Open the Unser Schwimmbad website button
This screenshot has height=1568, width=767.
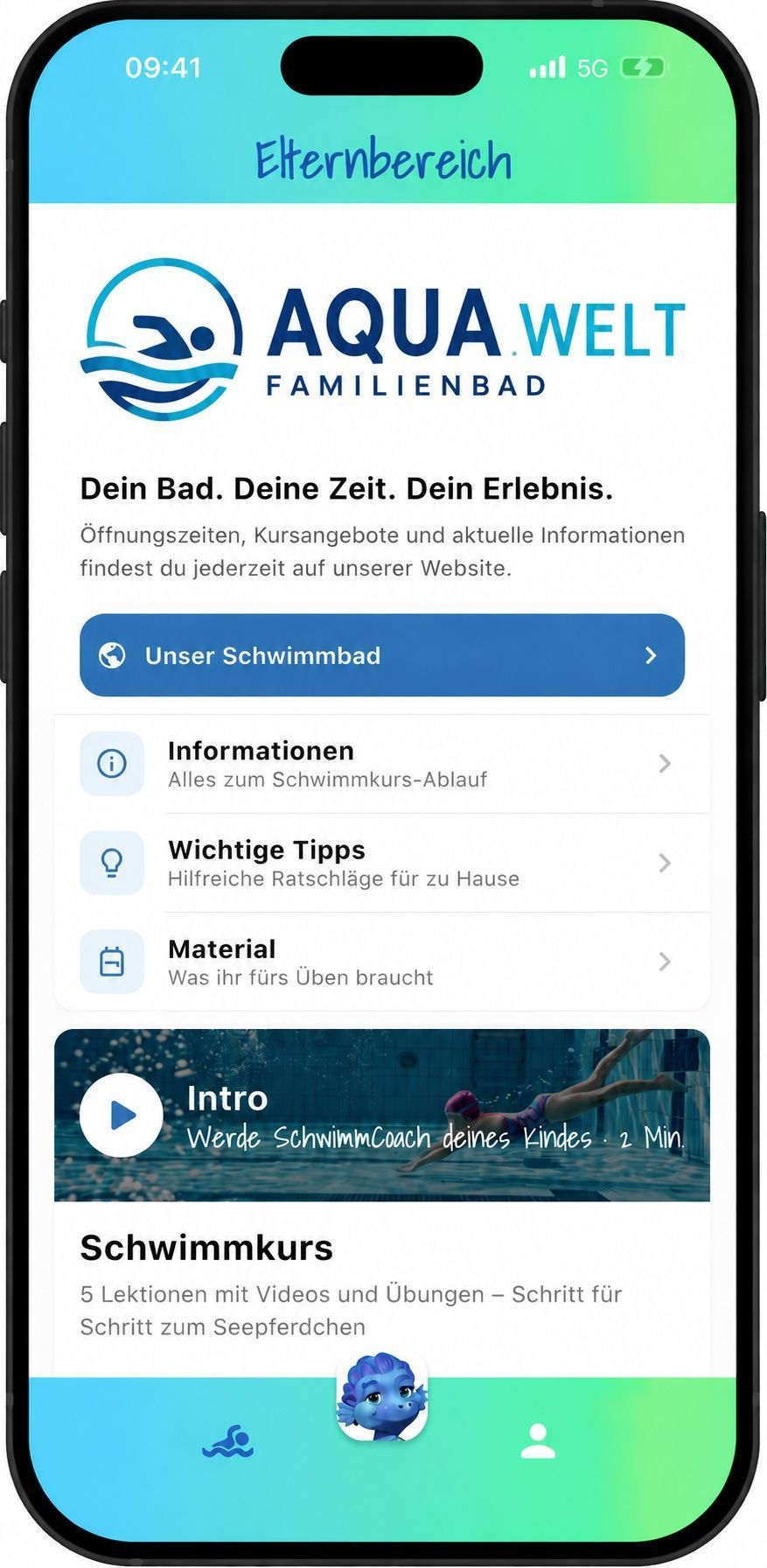click(x=382, y=655)
